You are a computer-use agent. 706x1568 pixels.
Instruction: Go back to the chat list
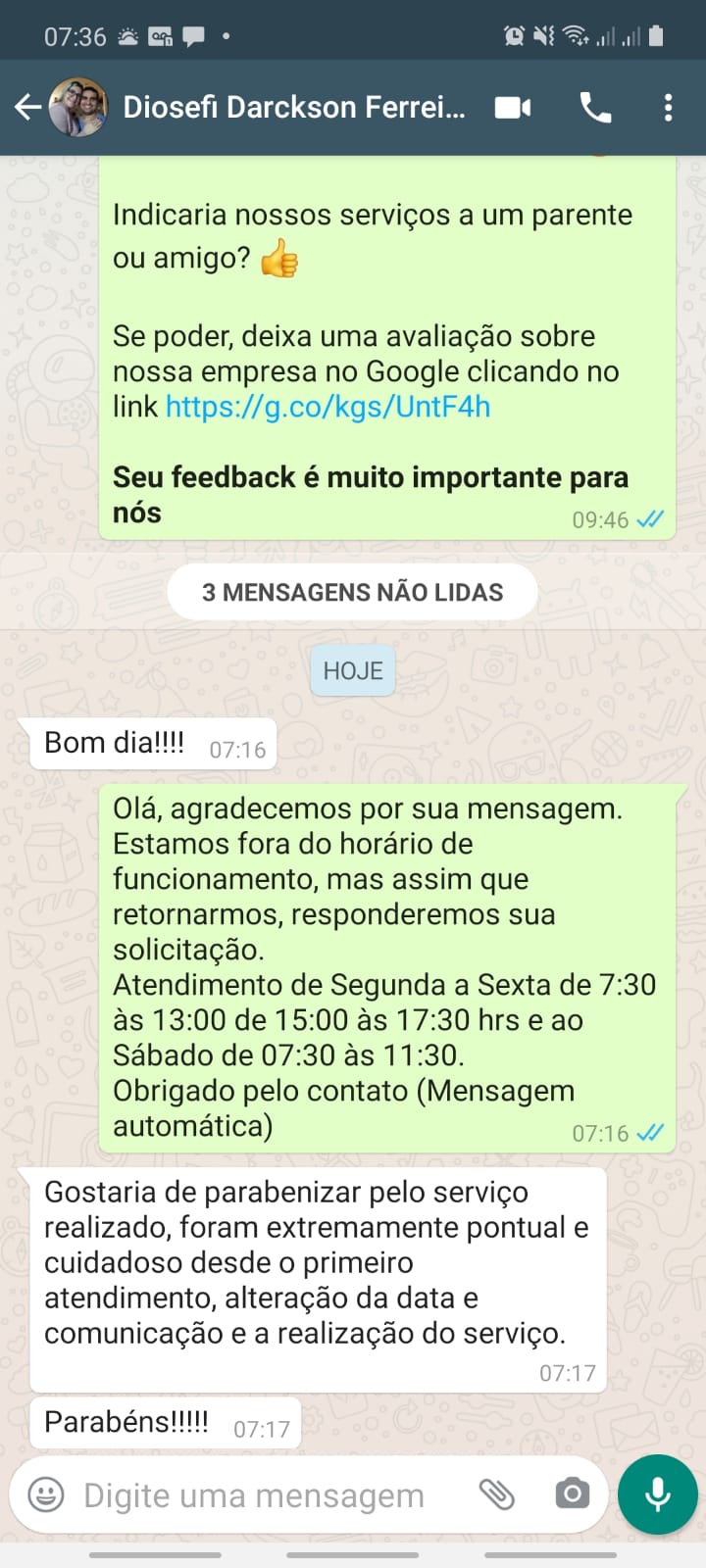pos(27,107)
